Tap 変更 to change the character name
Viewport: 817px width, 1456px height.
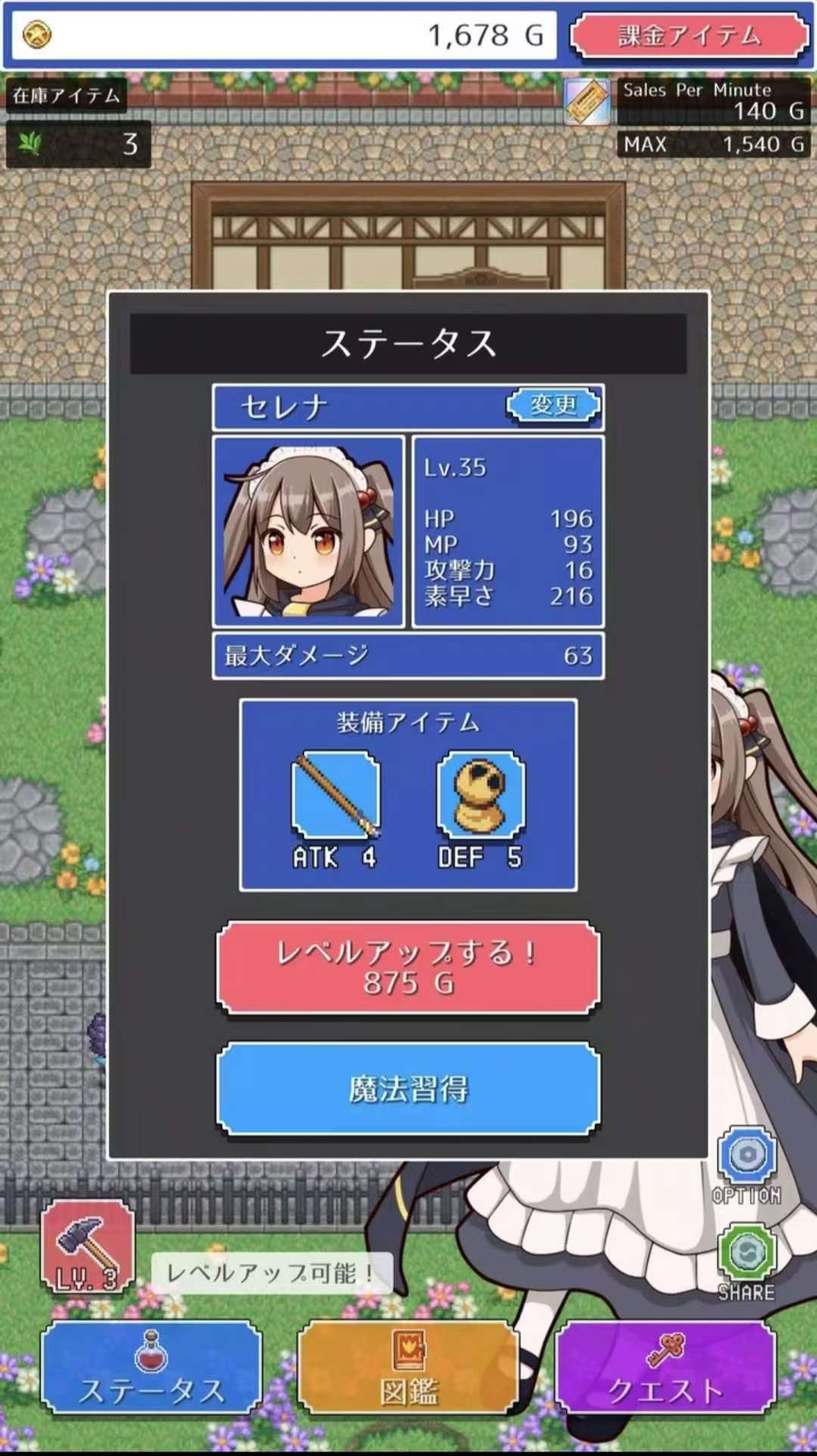554,405
